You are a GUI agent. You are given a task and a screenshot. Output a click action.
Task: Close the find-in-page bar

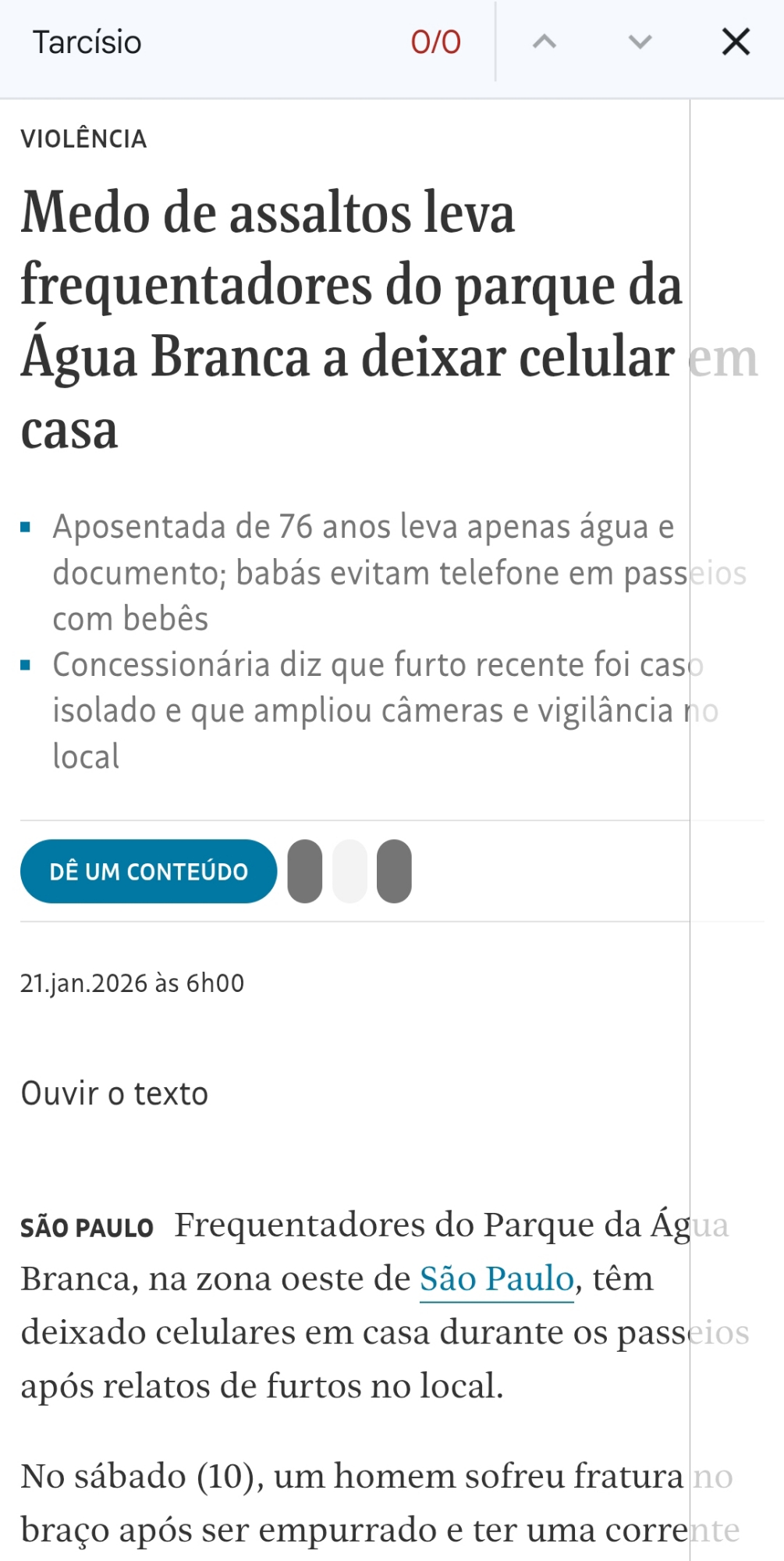point(736,42)
